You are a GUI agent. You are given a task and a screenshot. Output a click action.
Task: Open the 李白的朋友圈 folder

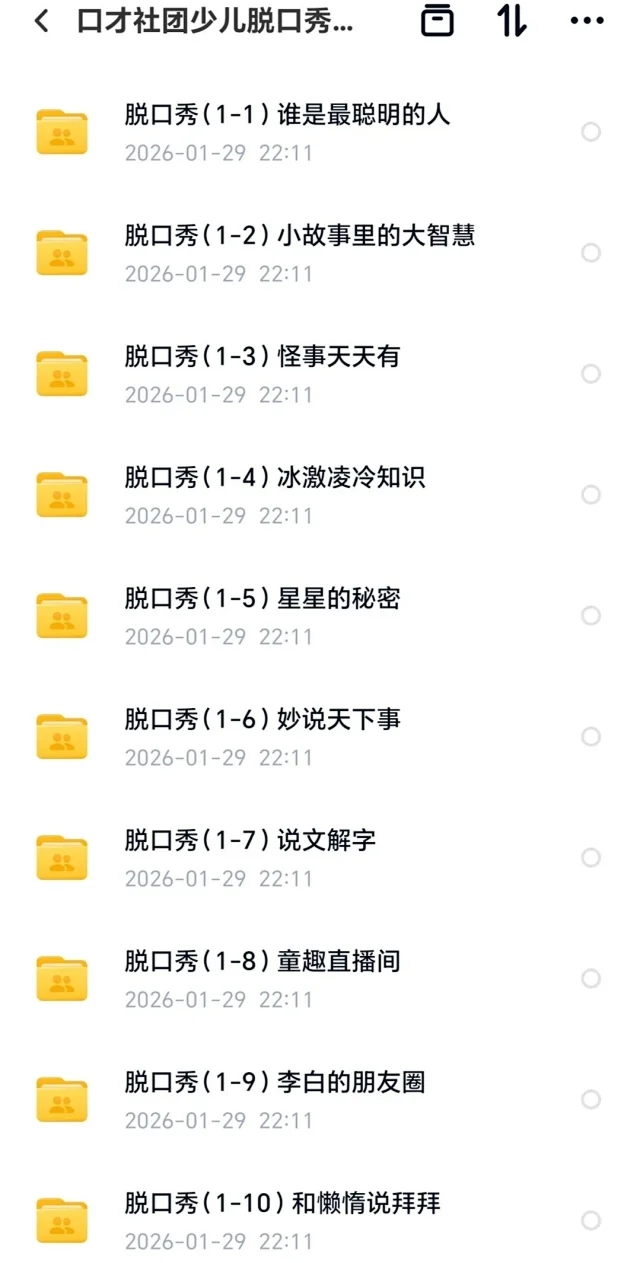coord(275,1083)
